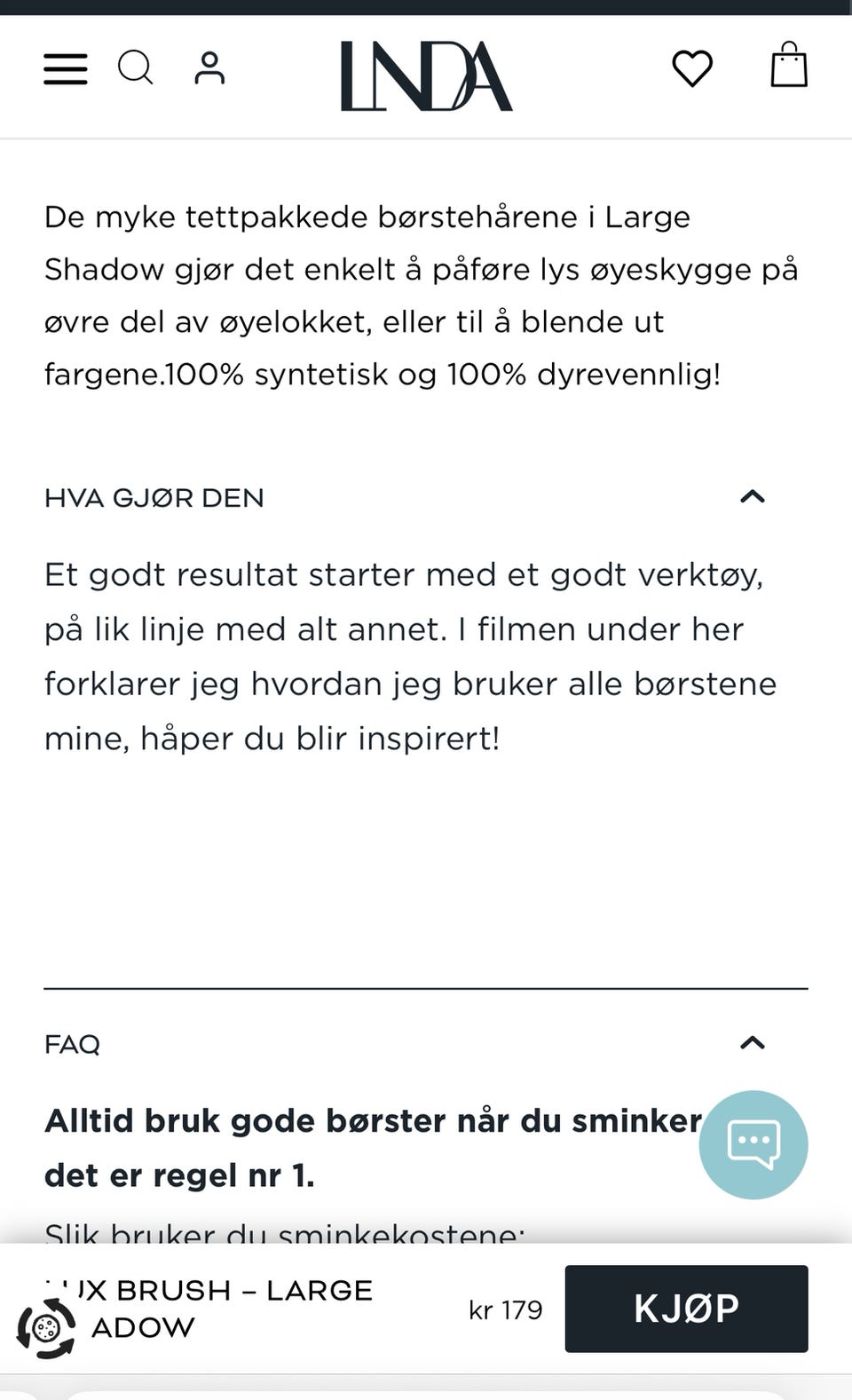This screenshot has height=1400, width=852.
Task: Click the chevron above the FAQ heading
Action: [753, 1043]
